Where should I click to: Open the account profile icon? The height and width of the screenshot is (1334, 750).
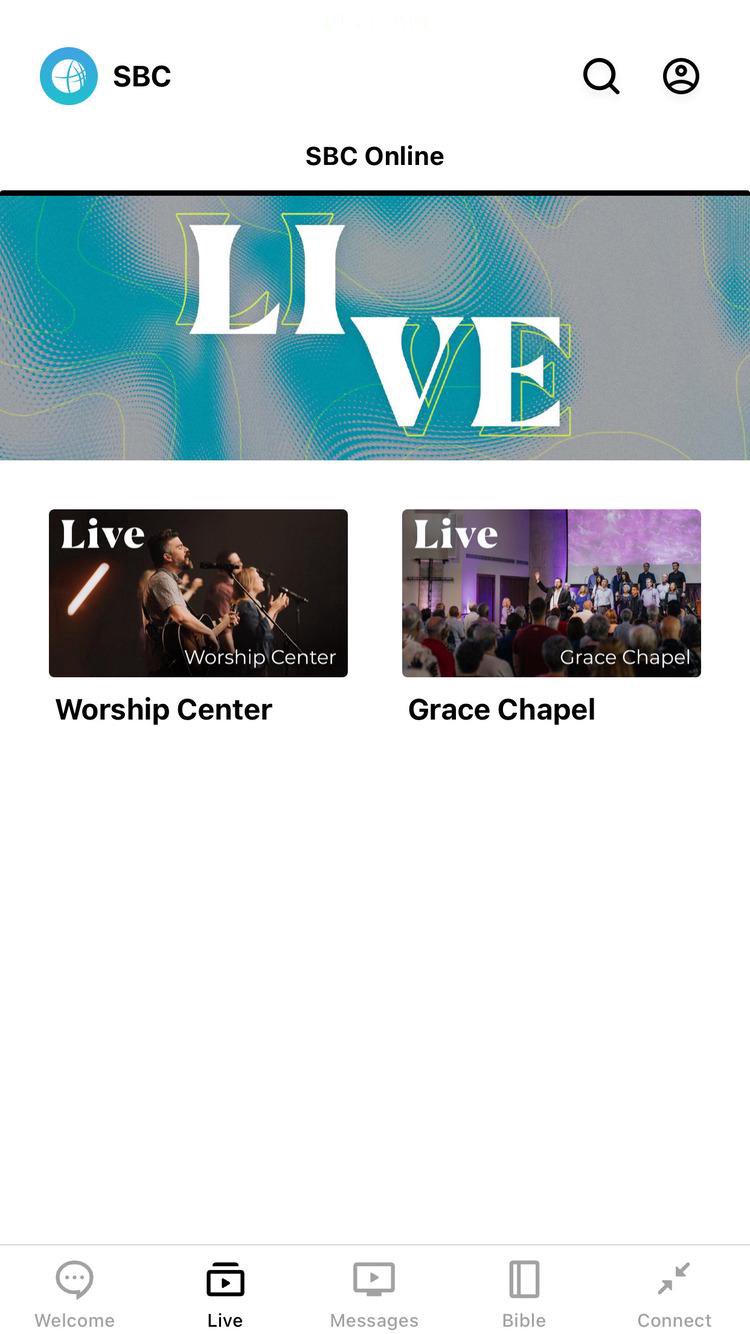(x=681, y=76)
